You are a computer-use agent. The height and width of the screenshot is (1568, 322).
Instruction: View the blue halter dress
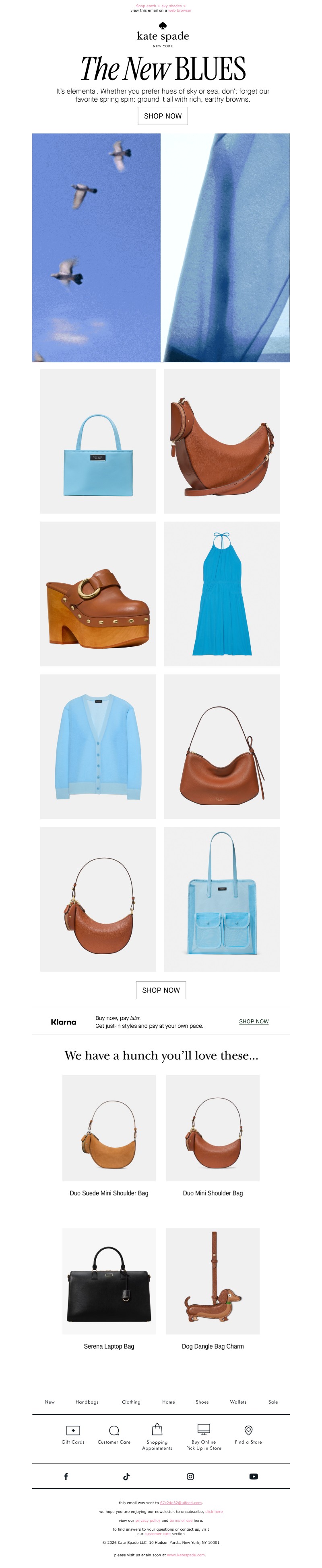coord(222,594)
